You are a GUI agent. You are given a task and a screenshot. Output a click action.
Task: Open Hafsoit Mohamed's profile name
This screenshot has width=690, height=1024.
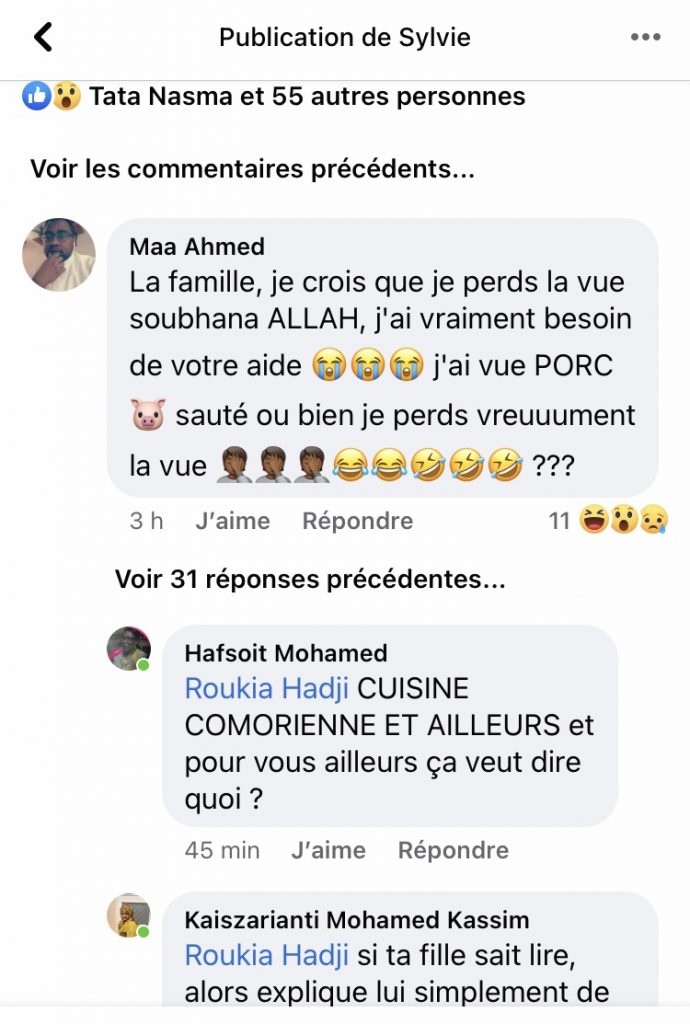click(286, 653)
